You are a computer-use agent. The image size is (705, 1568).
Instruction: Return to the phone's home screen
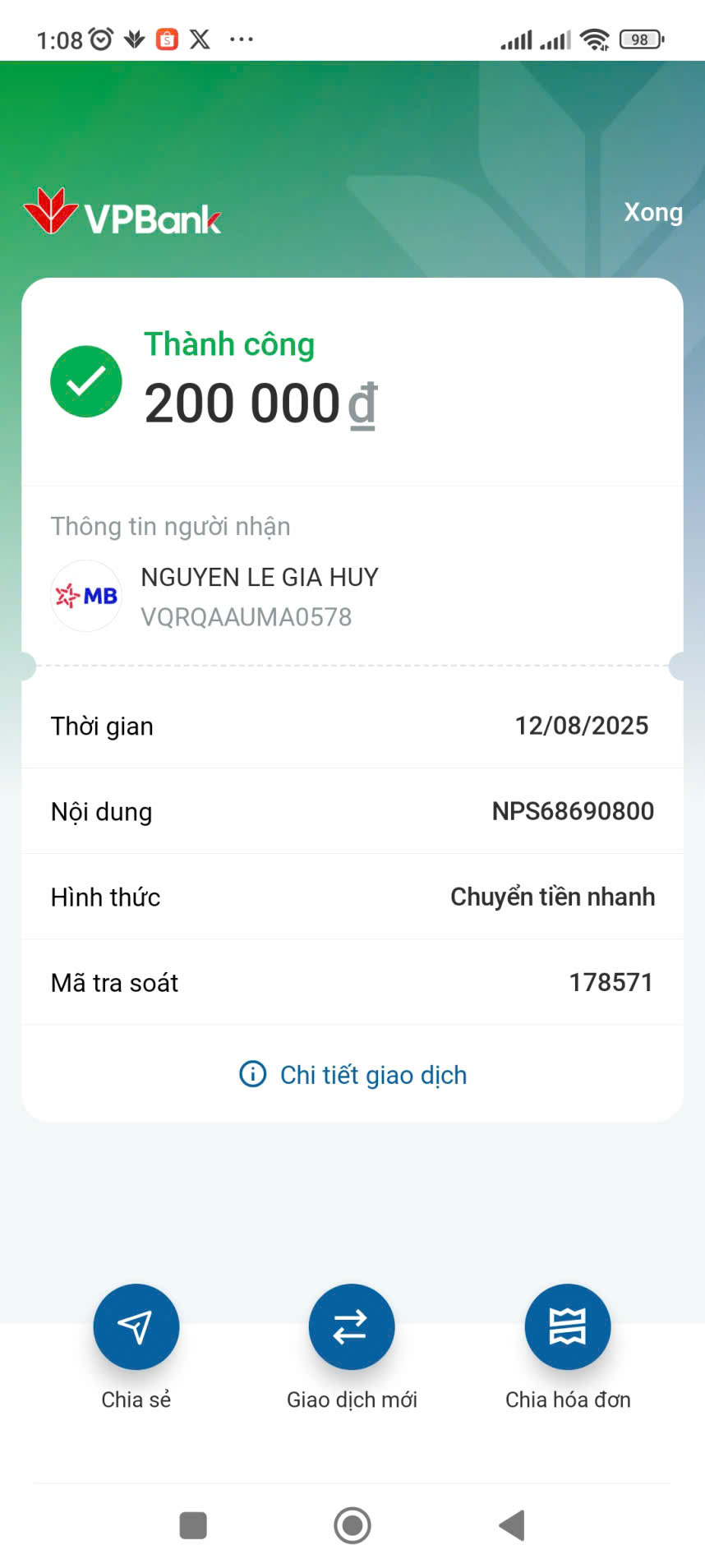tap(352, 1525)
